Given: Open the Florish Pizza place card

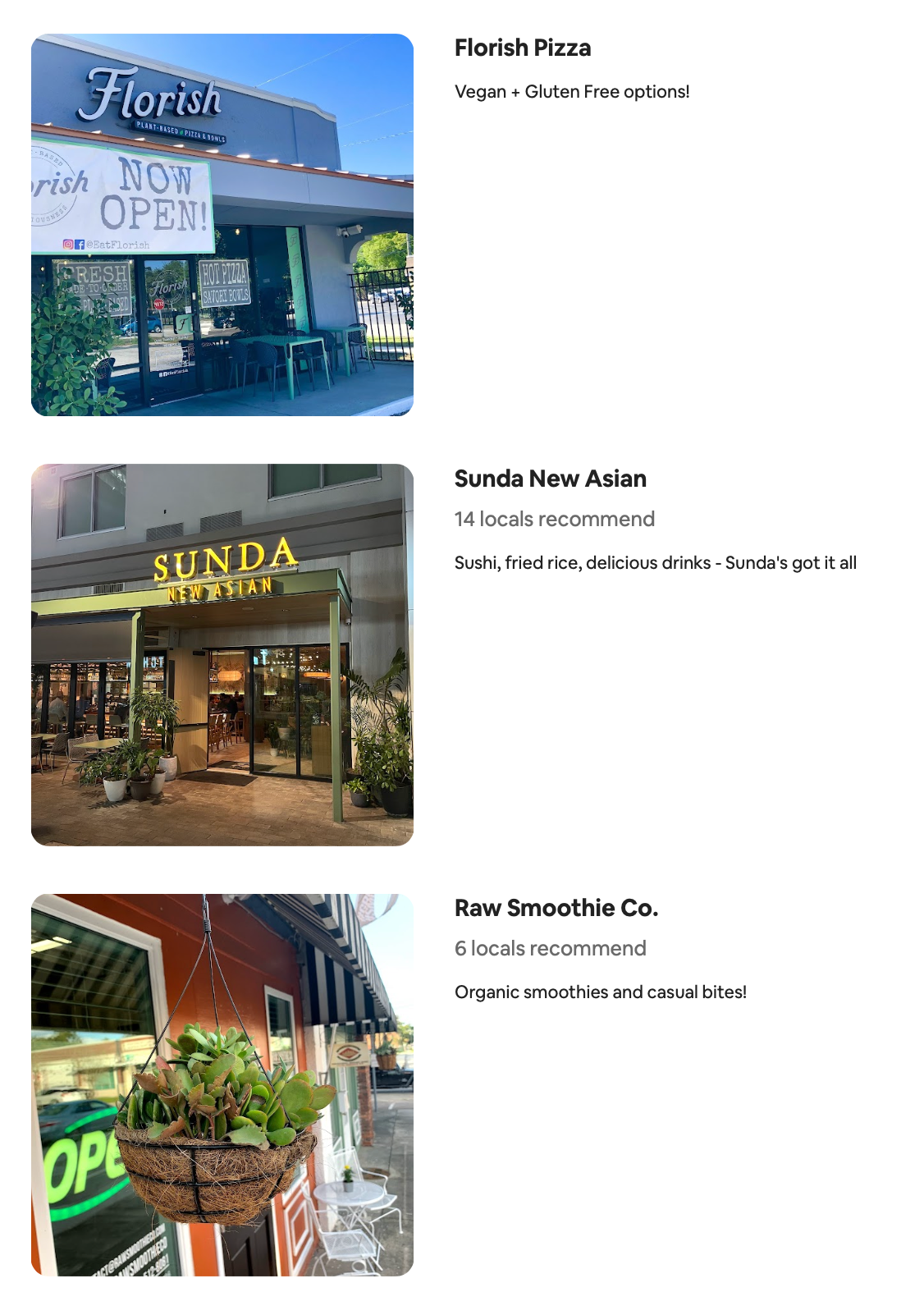Looking at the screenshot, I should tap(522, 48).
